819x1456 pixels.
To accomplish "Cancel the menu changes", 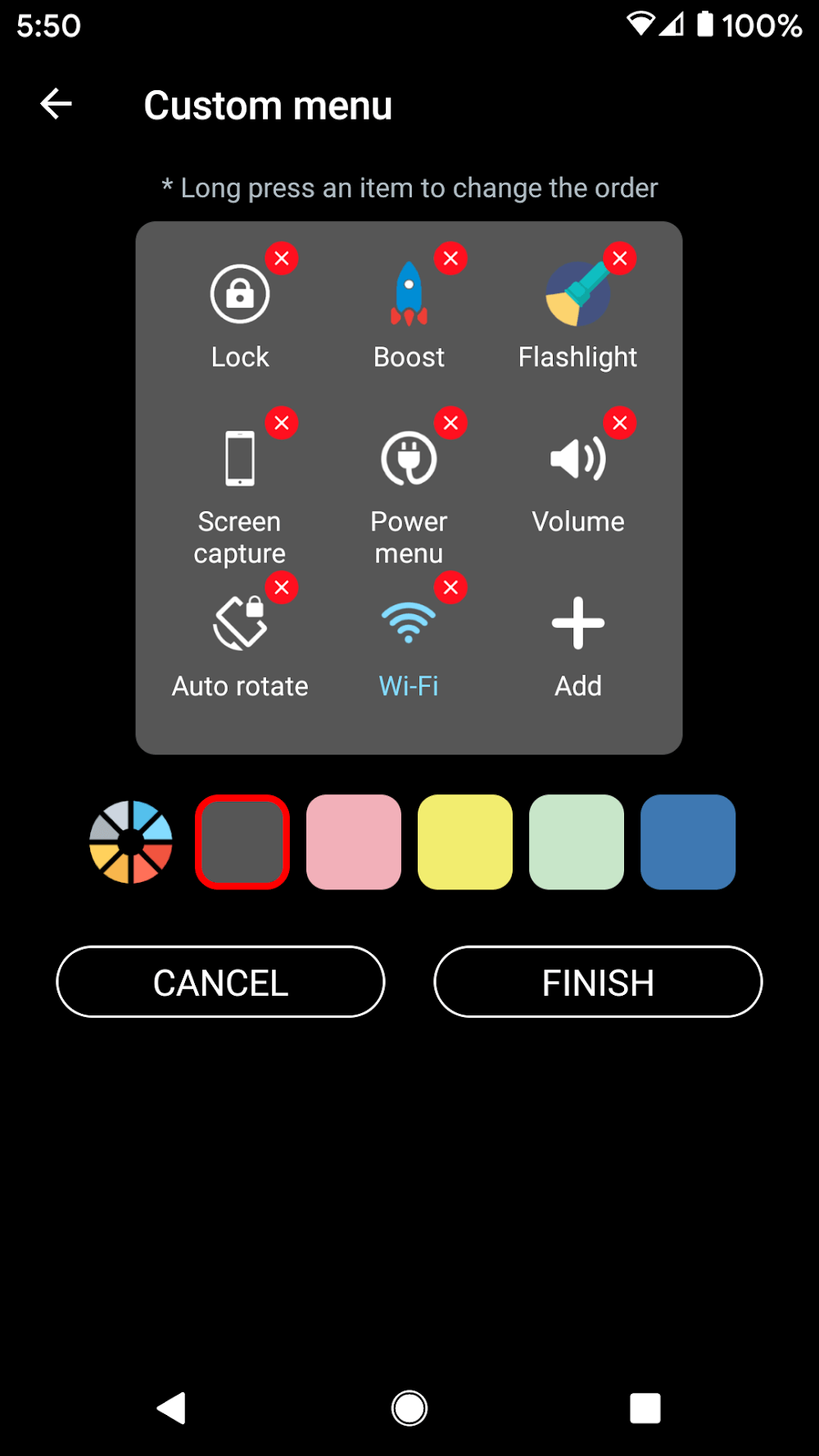I will tap(220, 982).
